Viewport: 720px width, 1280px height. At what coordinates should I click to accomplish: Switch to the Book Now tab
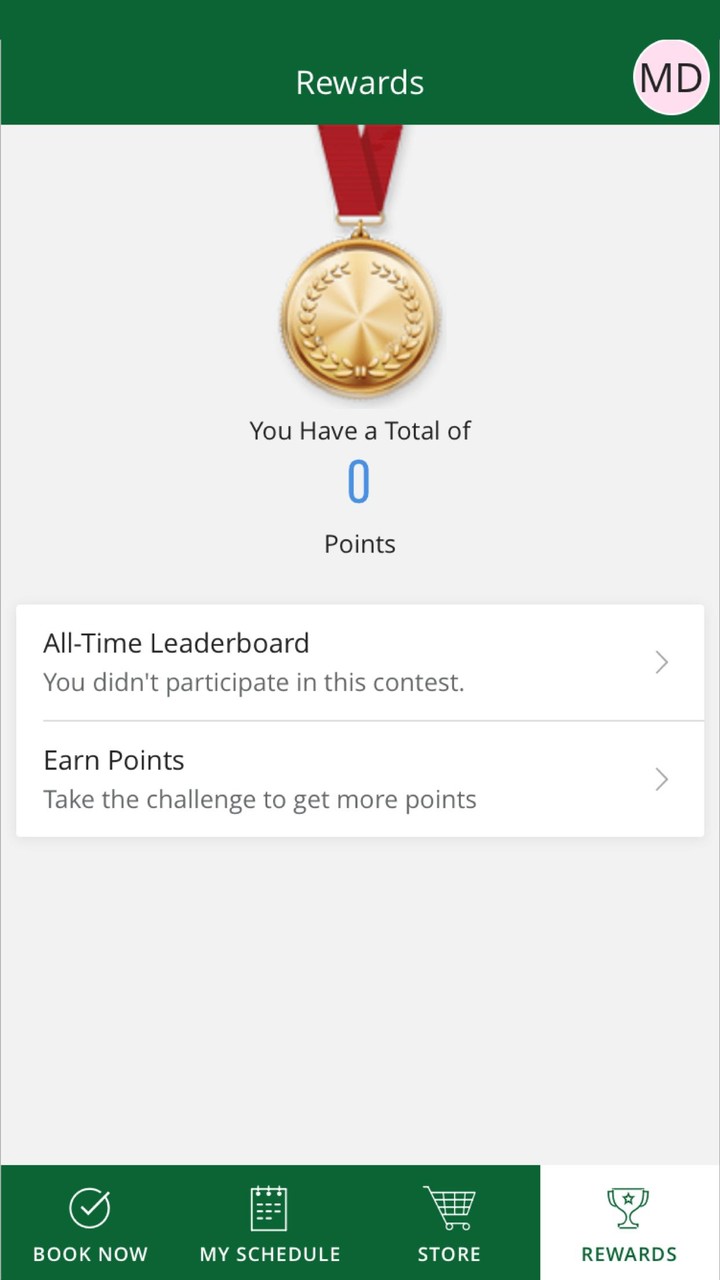(x=90, y=1224)
